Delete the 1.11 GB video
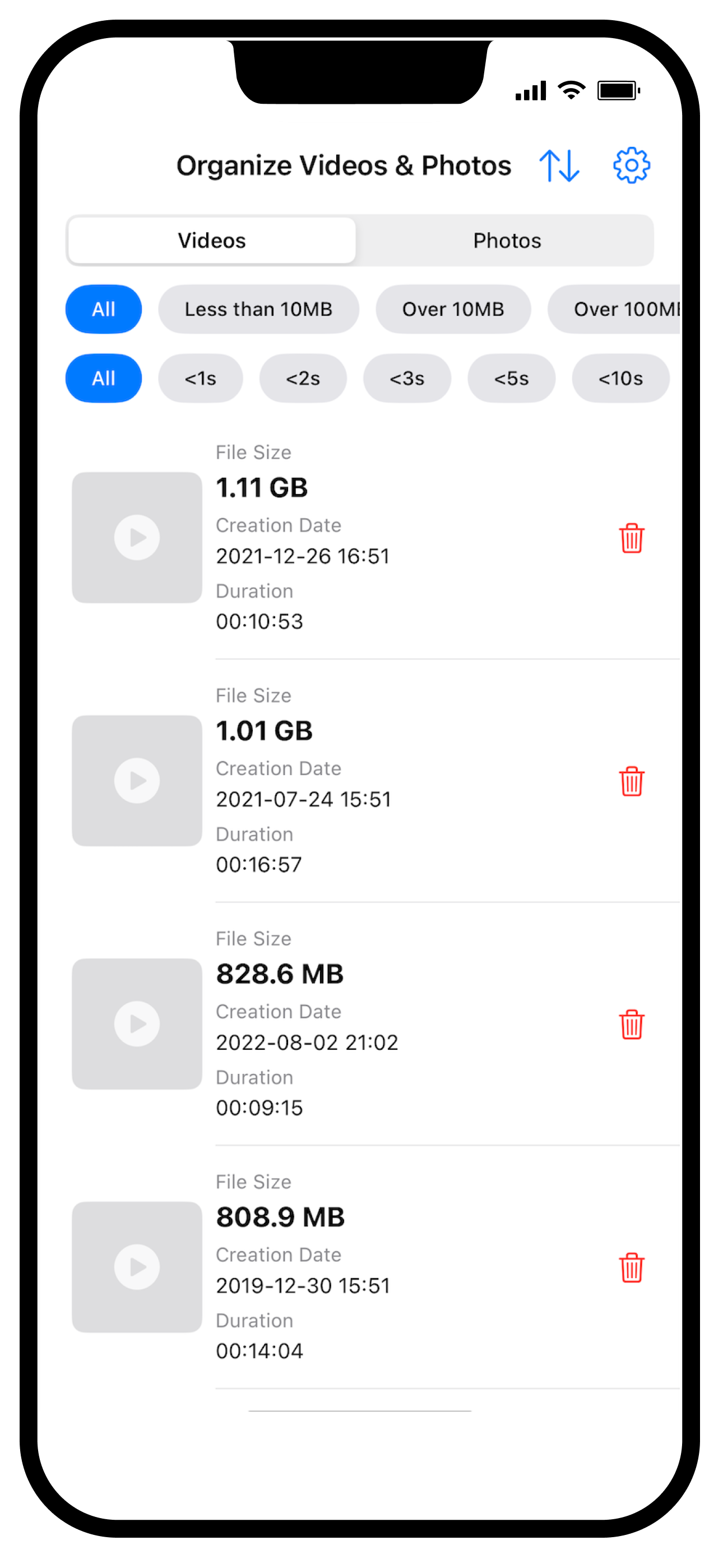The width and height of the screenshot is (723, 1568). pyautogui.click(x=631, y=537)
